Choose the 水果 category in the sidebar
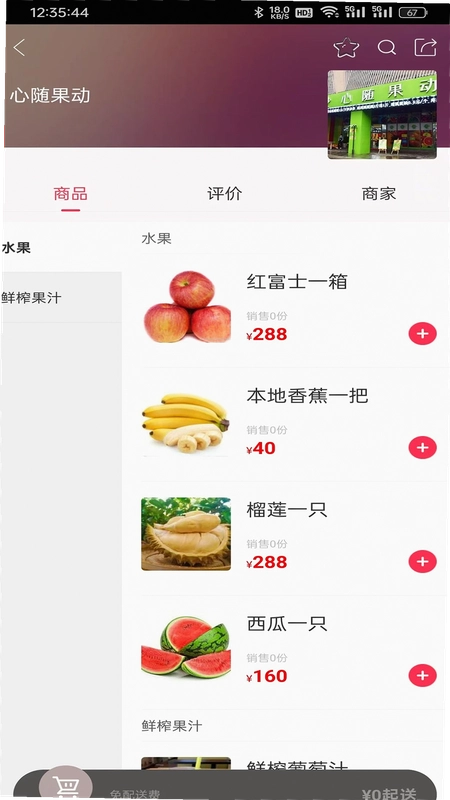450x800 pixels. click(x=61, y=247)
